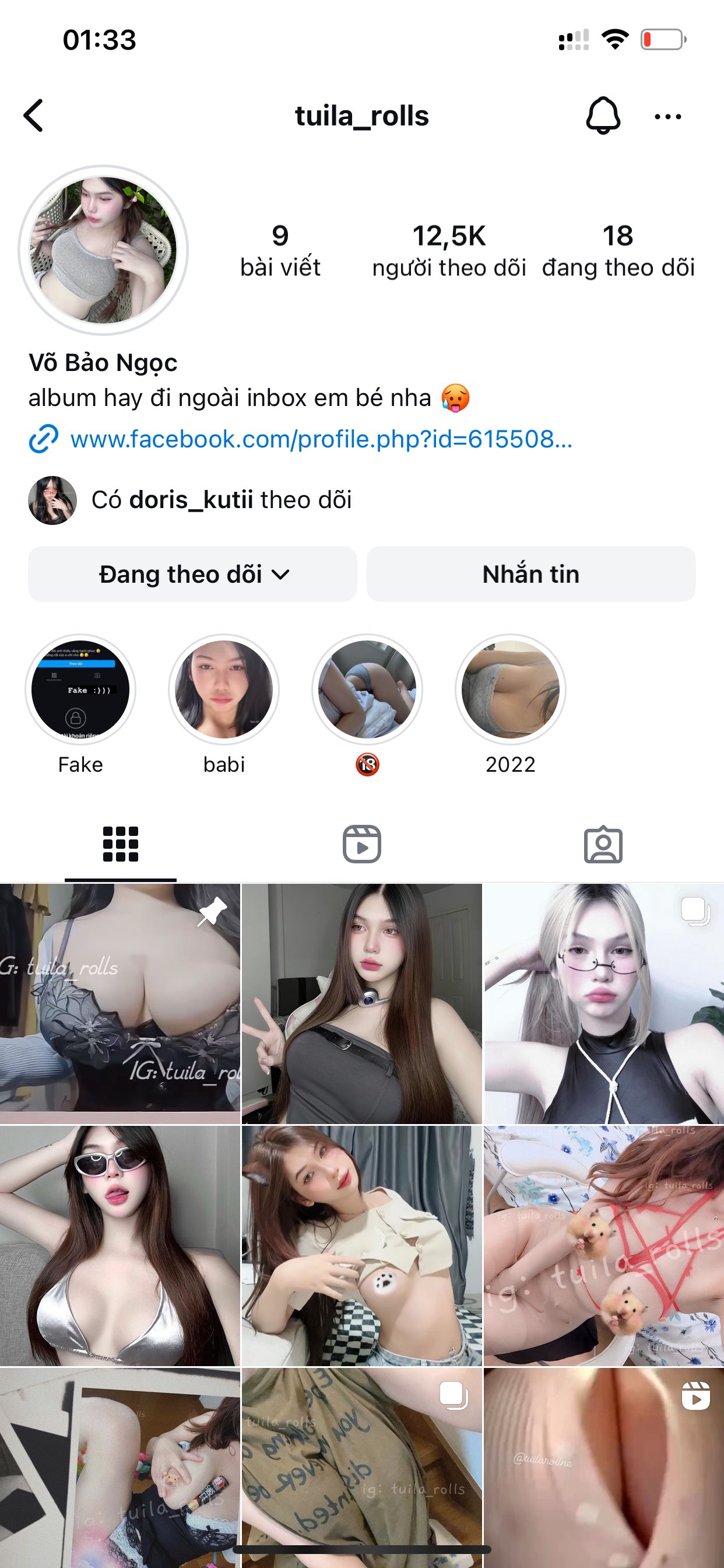Expand the Đang theo dõi dropdown
The image size is (724, 1568).
tap(192, 574)
